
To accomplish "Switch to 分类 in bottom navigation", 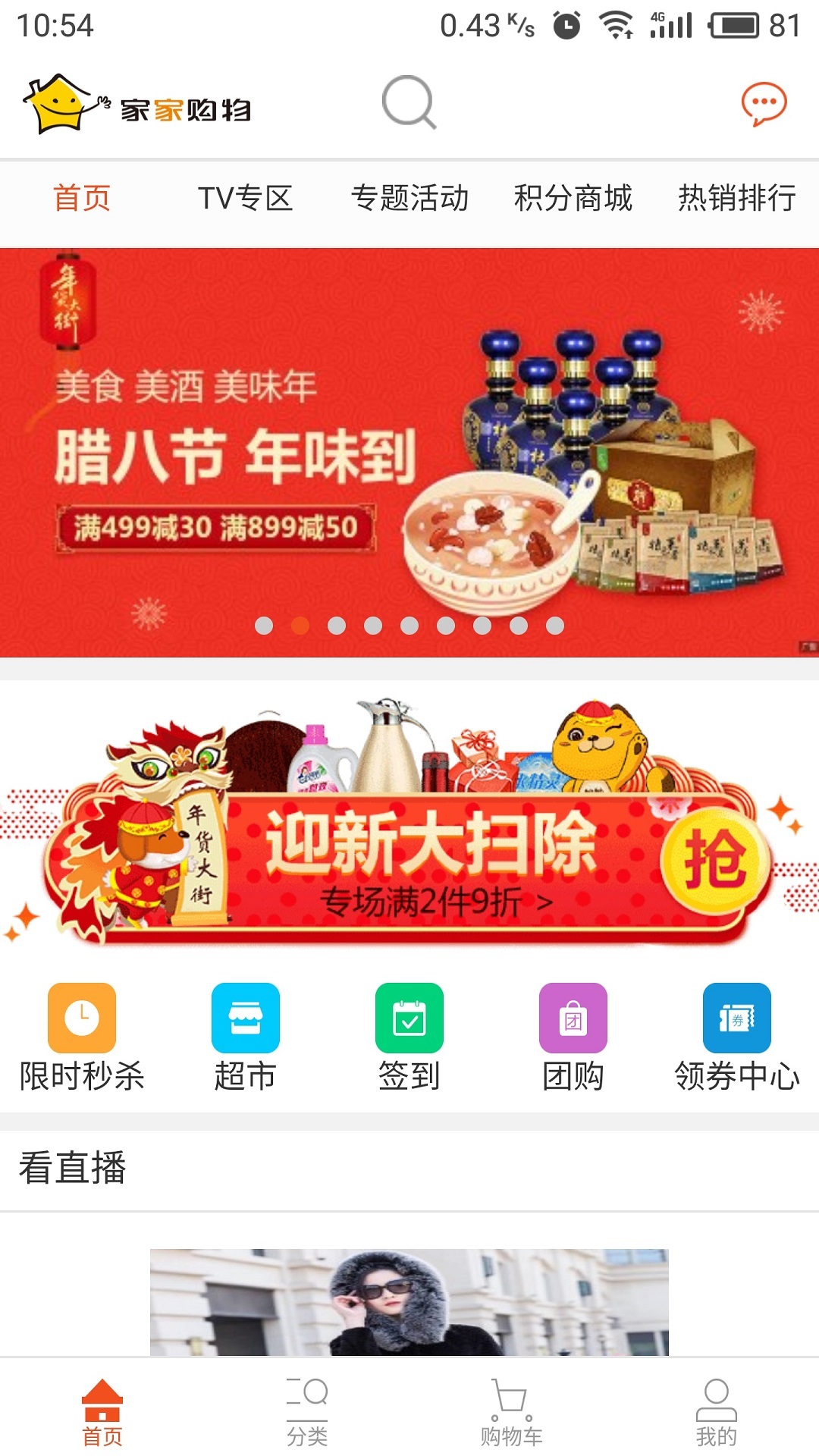I will [307, 1412].
